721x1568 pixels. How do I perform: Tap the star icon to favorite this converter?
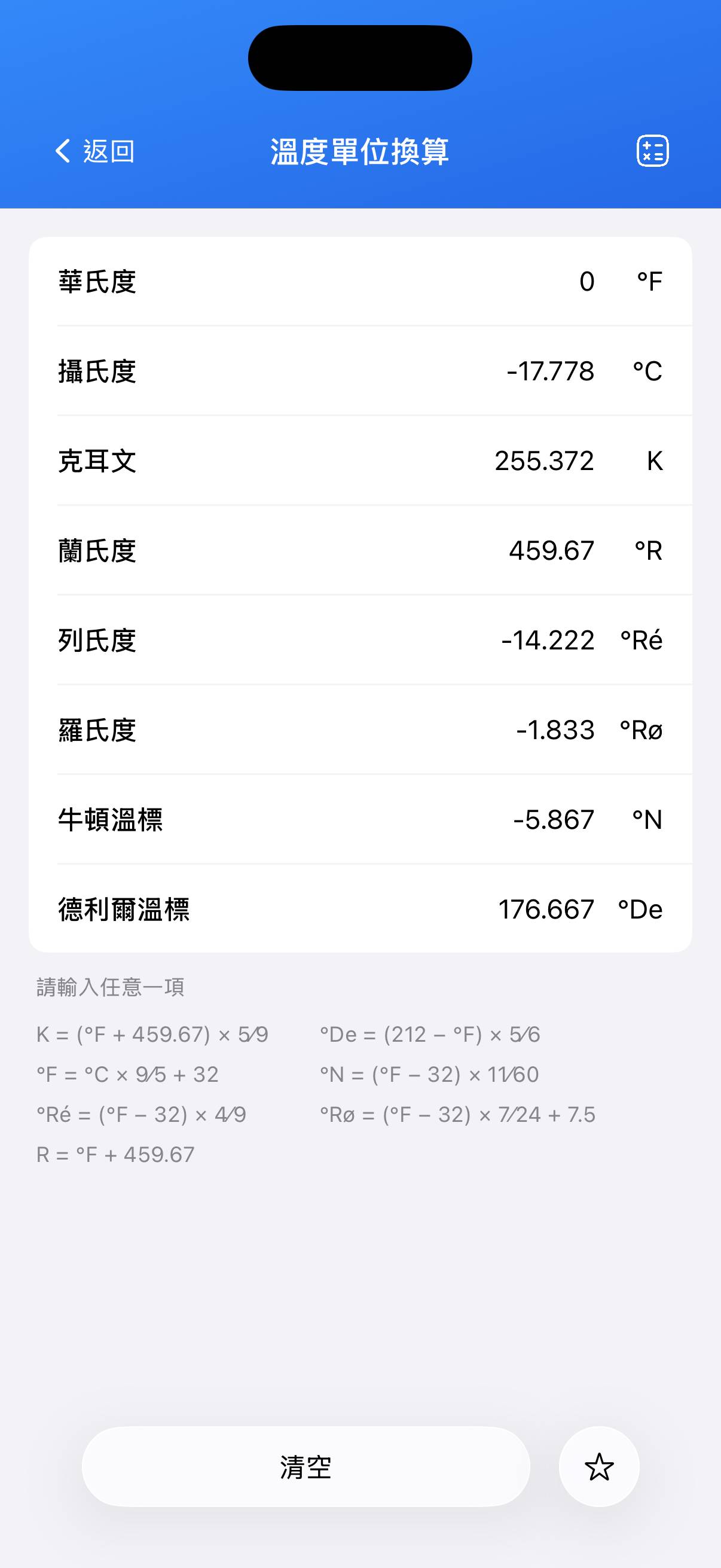pos(598,1467)
